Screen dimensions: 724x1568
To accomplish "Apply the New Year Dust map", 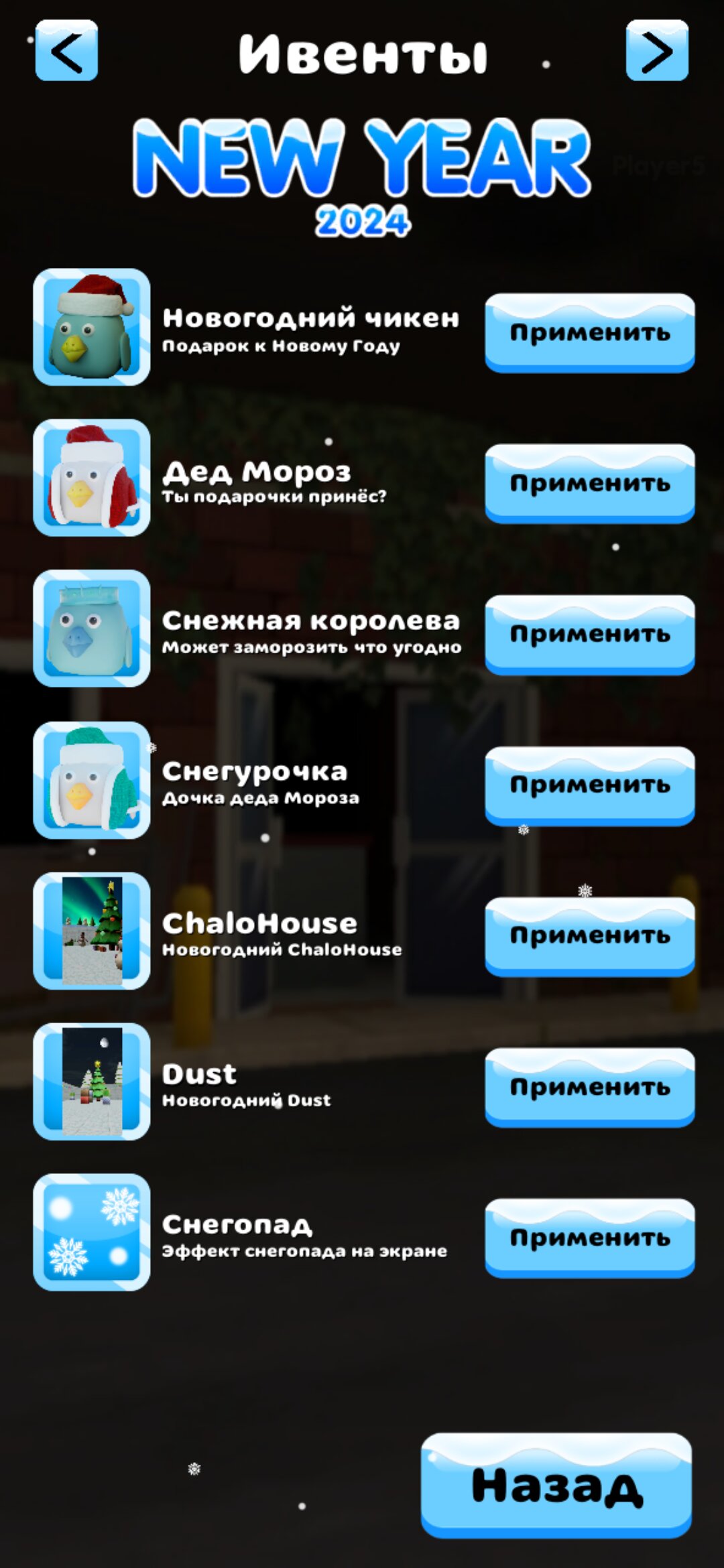I will pyautogui.click(x=590, y=1088).
